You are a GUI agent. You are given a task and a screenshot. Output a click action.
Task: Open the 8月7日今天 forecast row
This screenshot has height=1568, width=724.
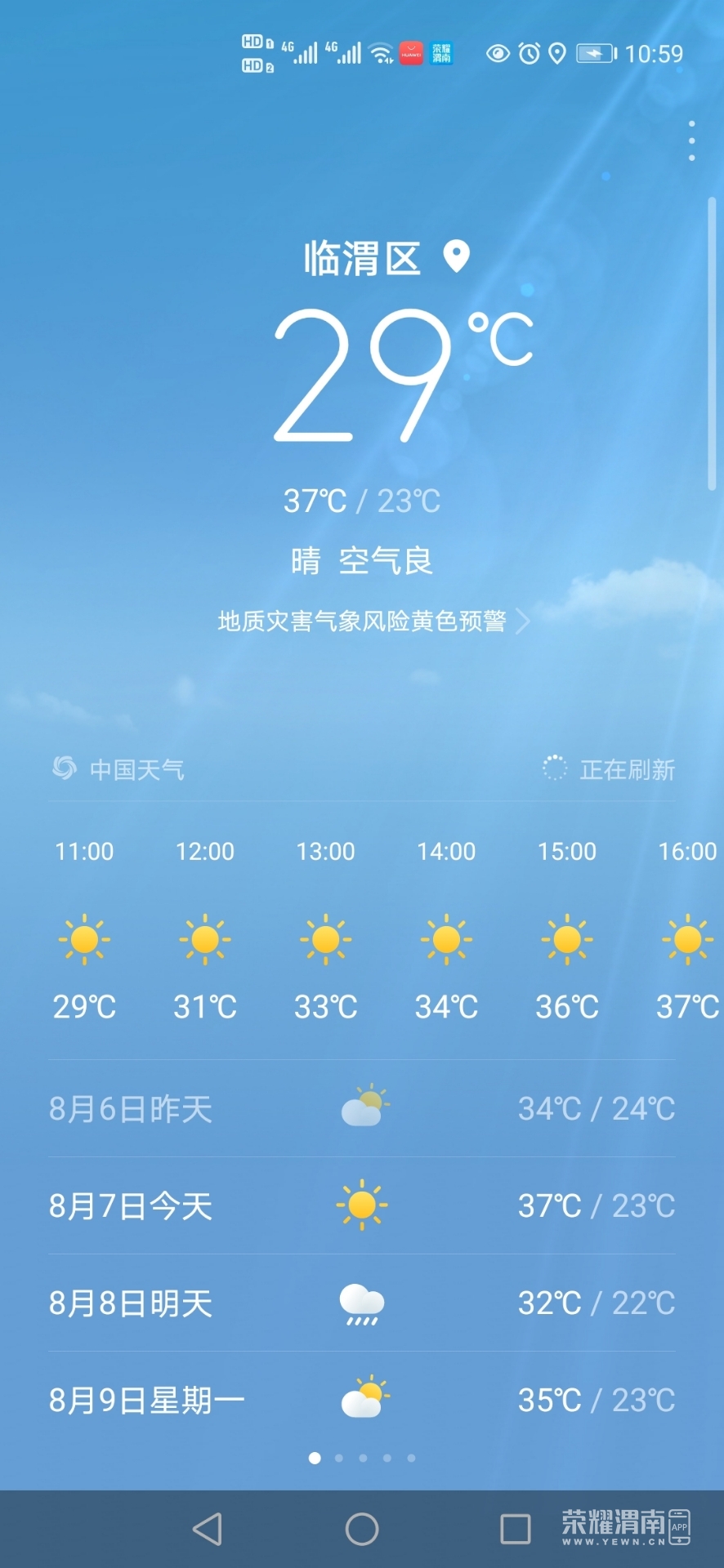pyautogui.click(x=362, y=1205)
